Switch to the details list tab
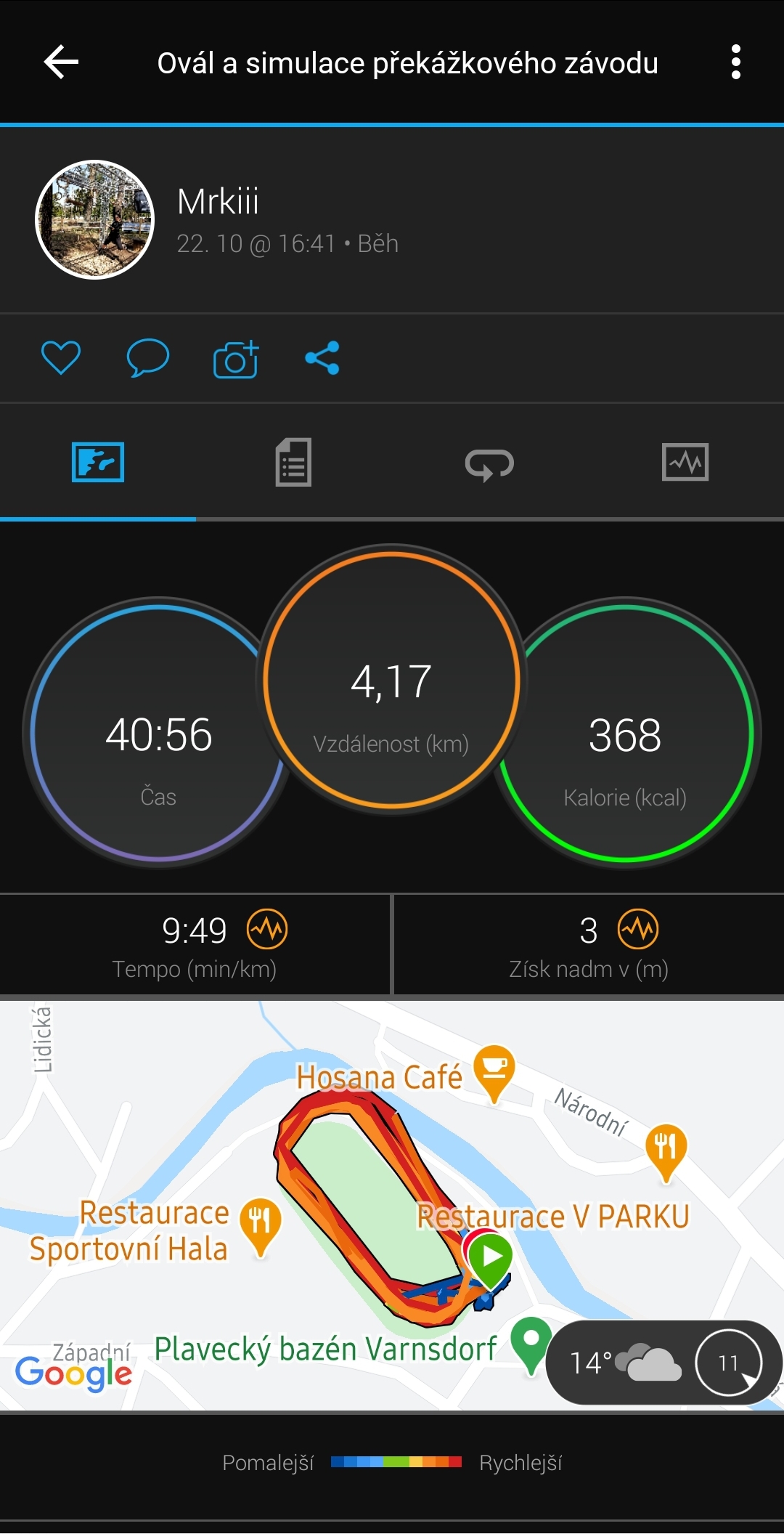The height and width of the screenshot is (1534, 784). click(293, 462)
